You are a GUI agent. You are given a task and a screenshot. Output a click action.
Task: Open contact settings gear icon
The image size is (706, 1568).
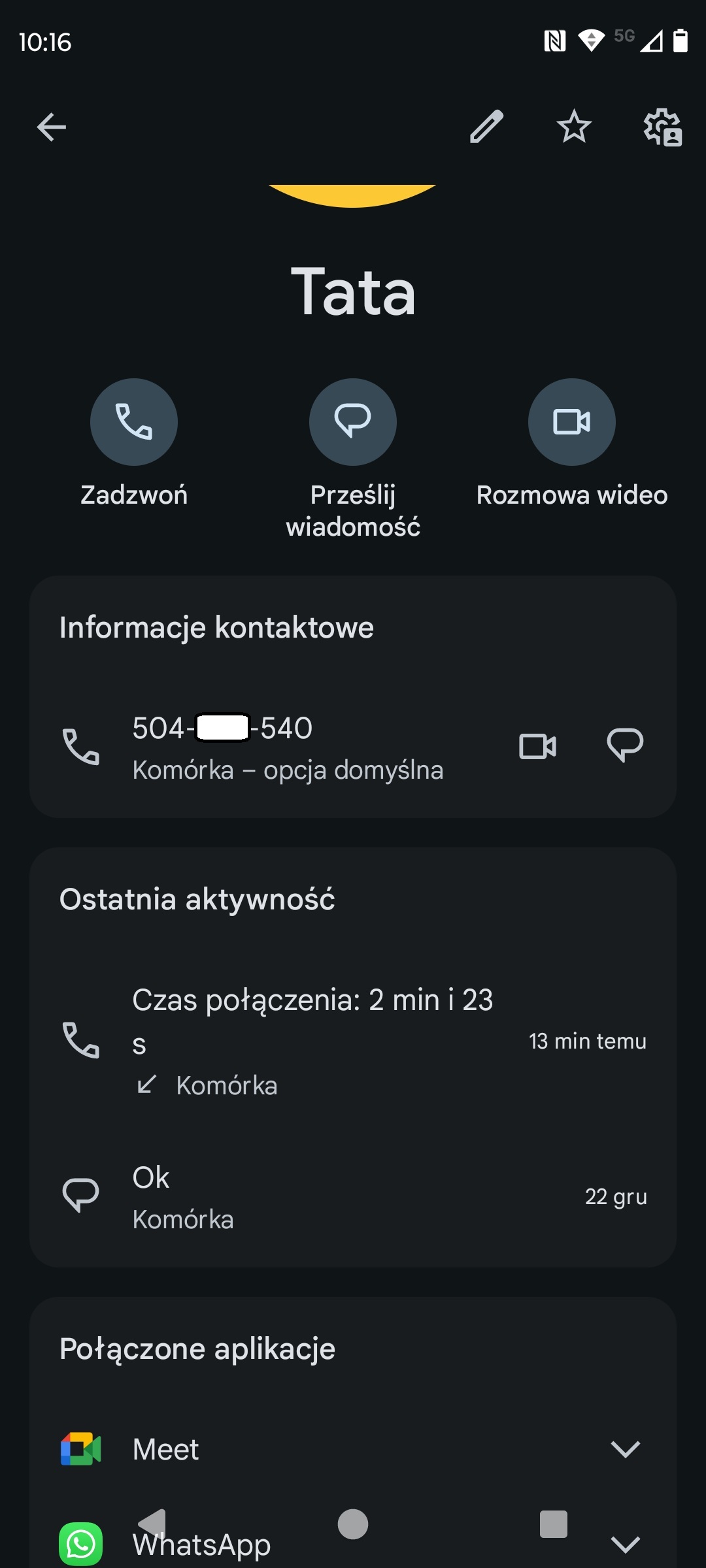click(662, 127)
